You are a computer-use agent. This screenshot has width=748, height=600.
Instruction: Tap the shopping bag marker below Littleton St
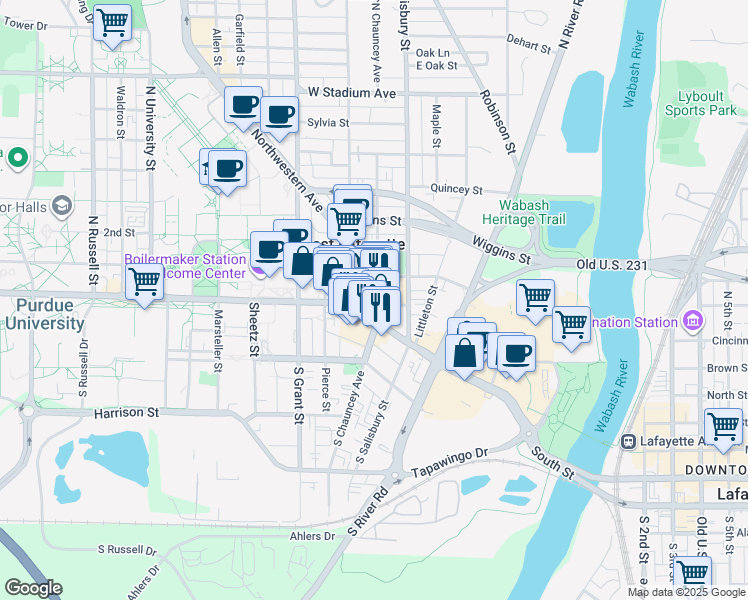(x=465, y=353)
